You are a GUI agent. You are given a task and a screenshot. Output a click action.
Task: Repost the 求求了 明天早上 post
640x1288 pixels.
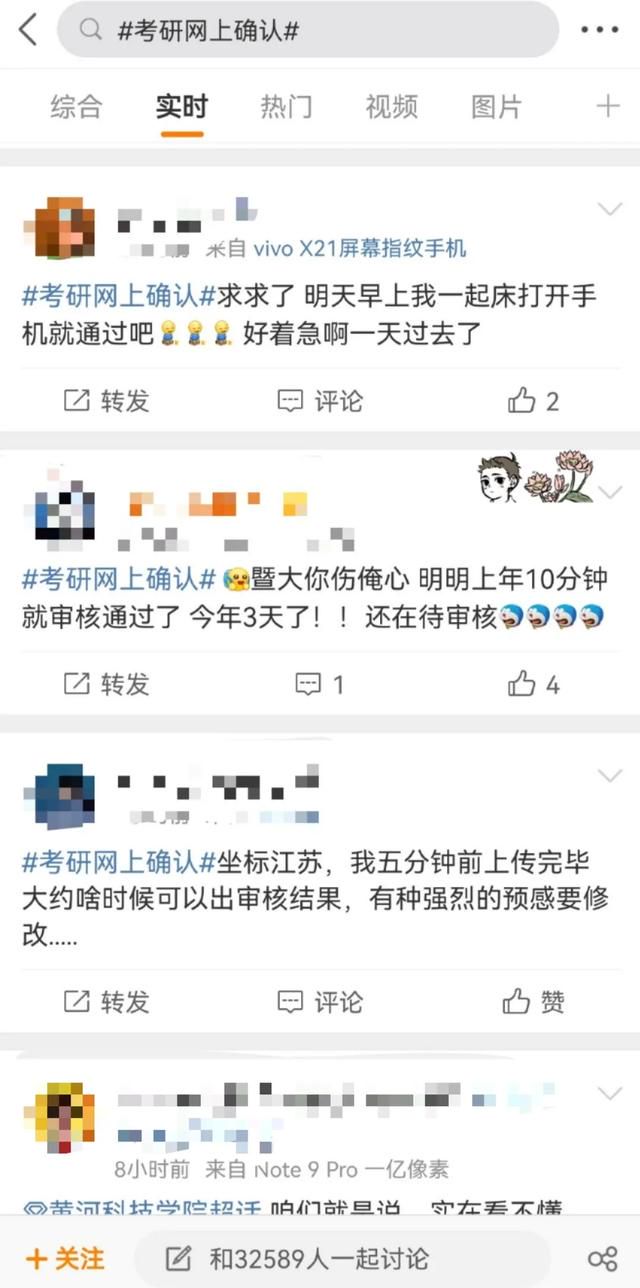coord(106,401)
